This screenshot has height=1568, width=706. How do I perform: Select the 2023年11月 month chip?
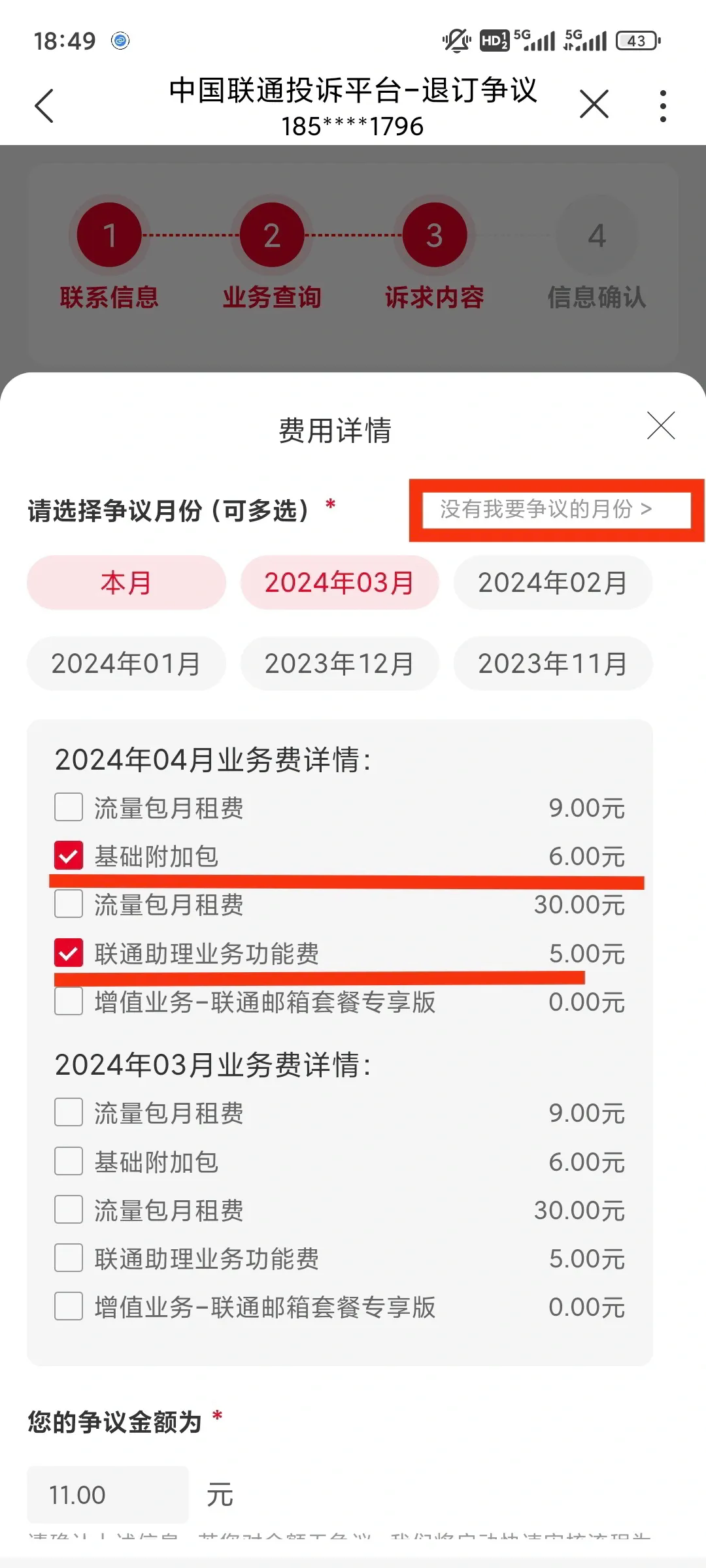552,664
